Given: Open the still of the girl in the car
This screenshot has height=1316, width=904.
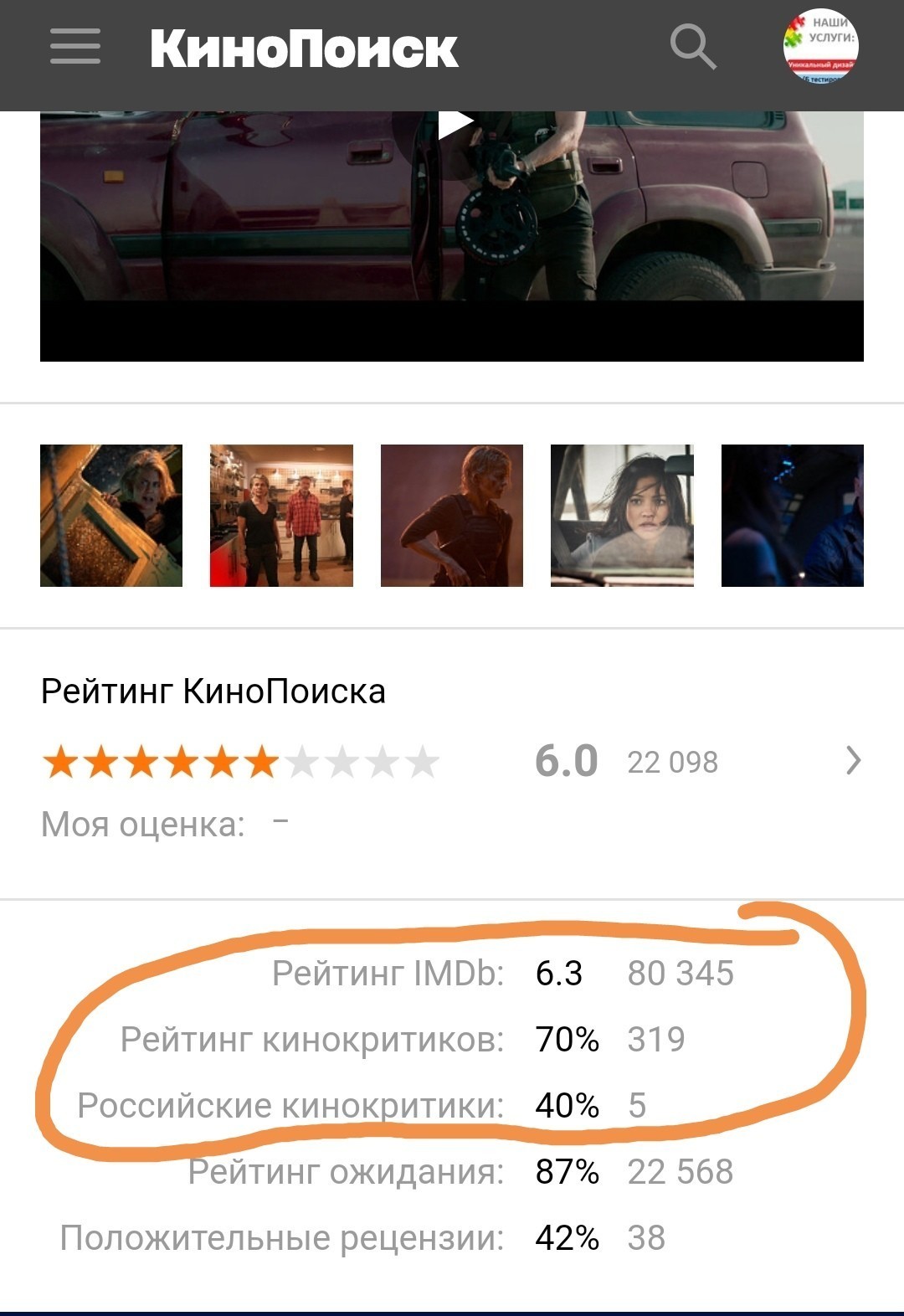Looking at the screenshot, I should point(622,516).
